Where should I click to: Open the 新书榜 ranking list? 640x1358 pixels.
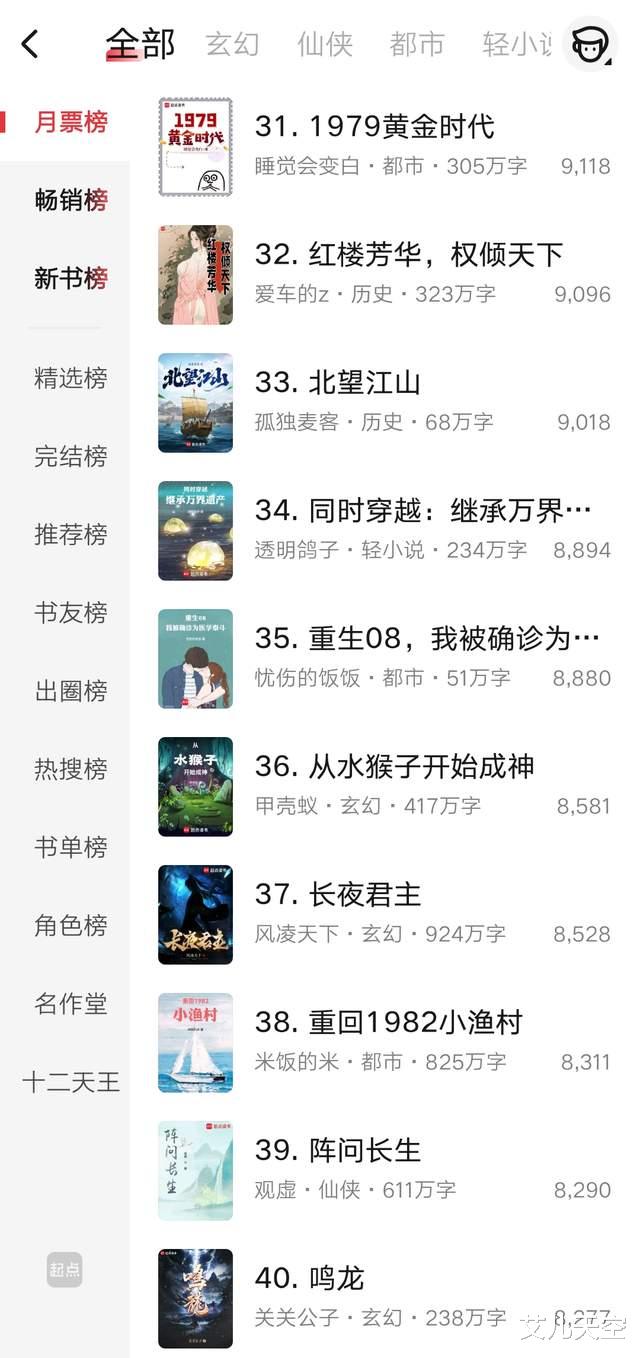coord(70,278)
